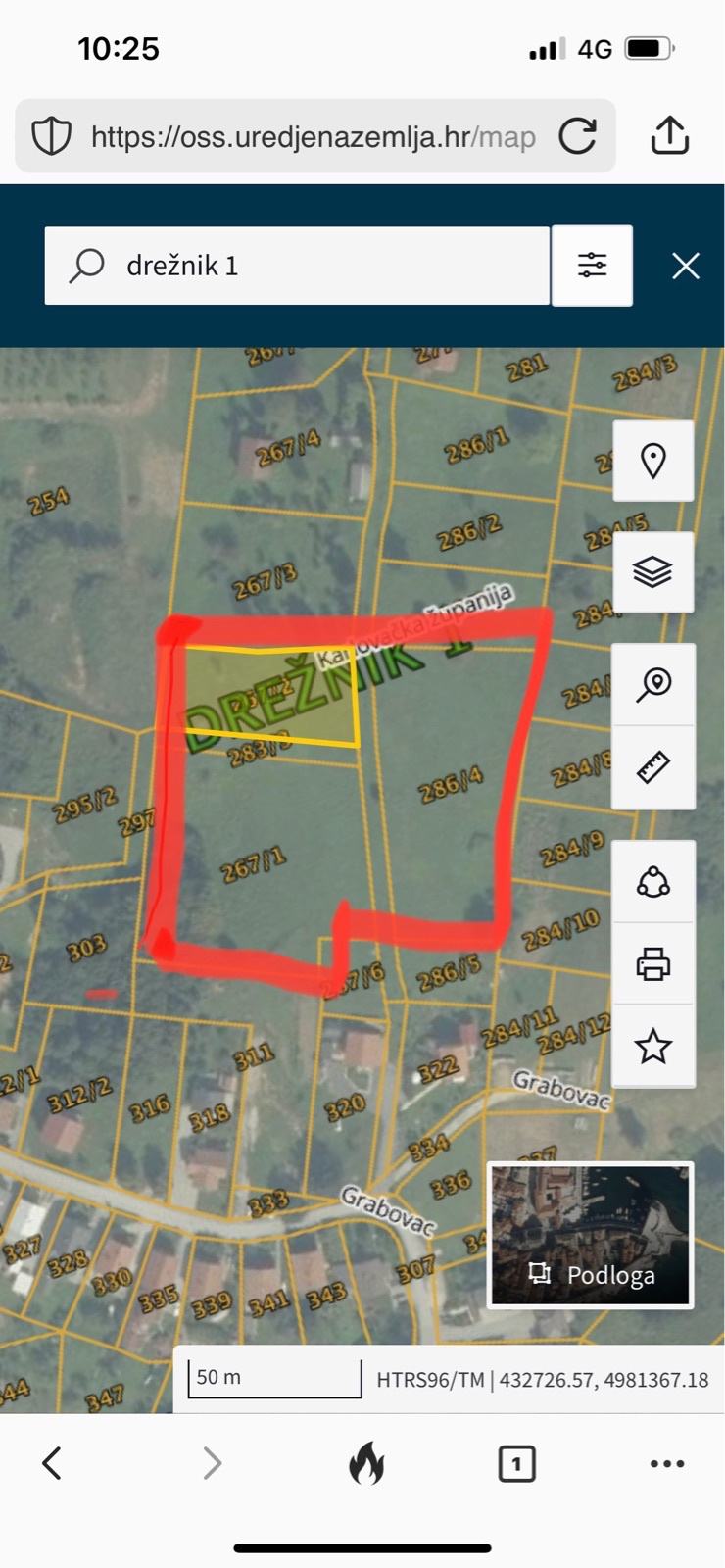The image size is (725, 1568).
Task: Open the search filter options
Action: point(592,266)
